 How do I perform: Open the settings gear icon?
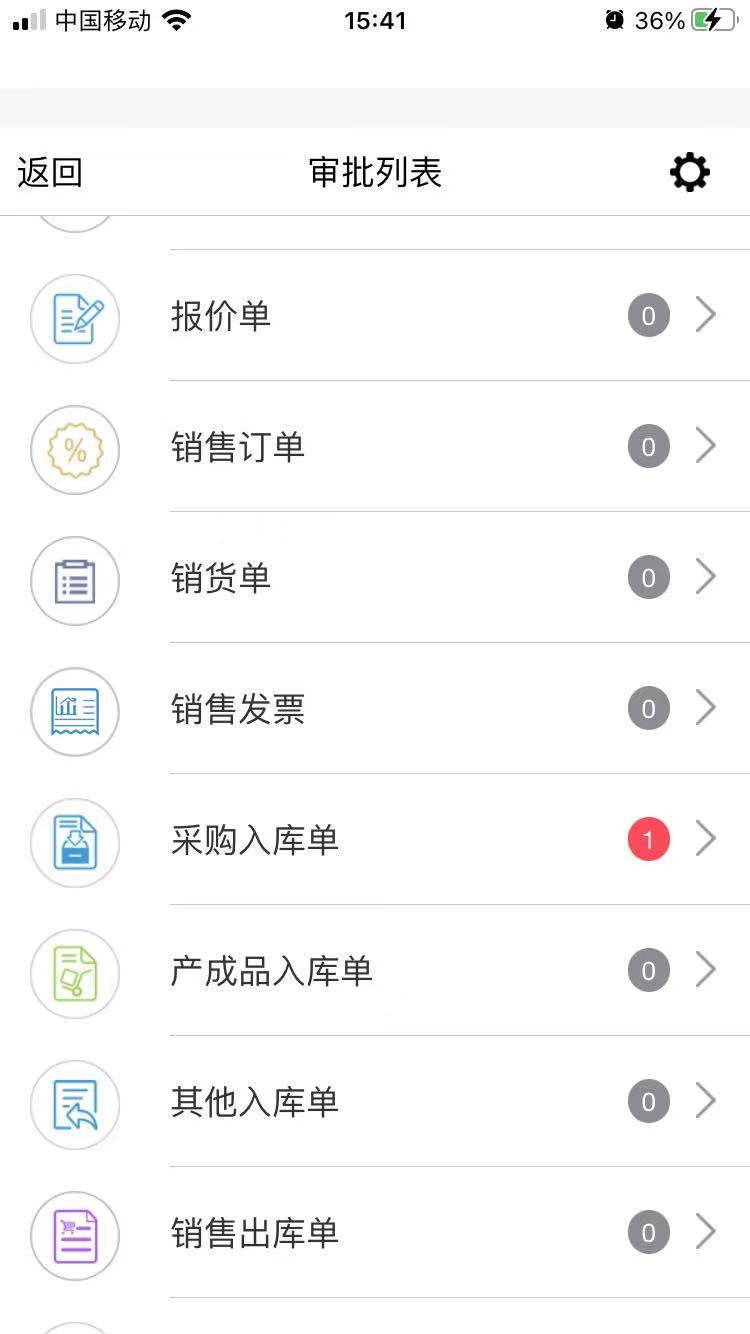pyautogui.click(x=690, y=173)
